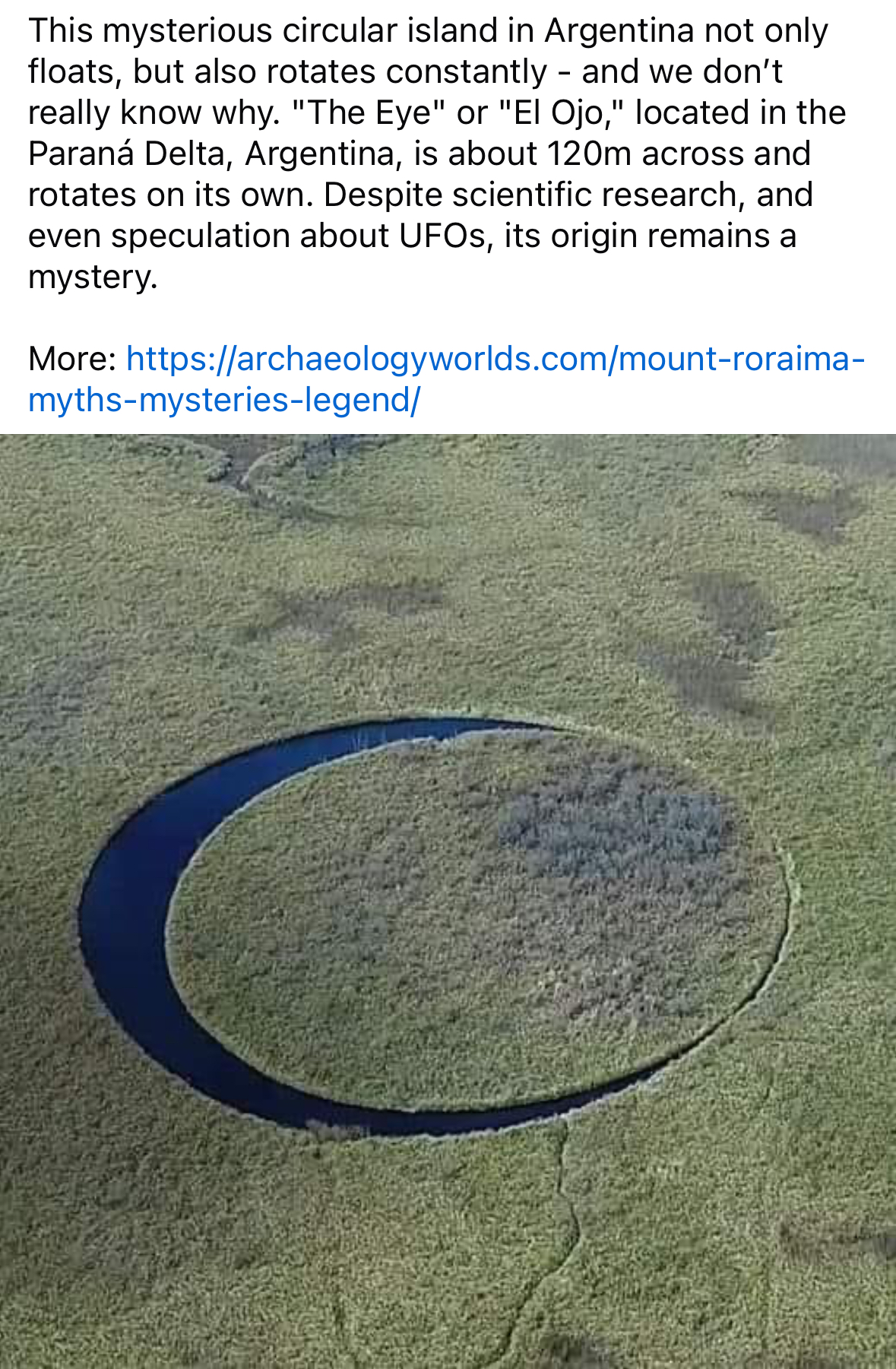Open the archaeologyworlds.com Mount Roraima link

click(494, 359)
